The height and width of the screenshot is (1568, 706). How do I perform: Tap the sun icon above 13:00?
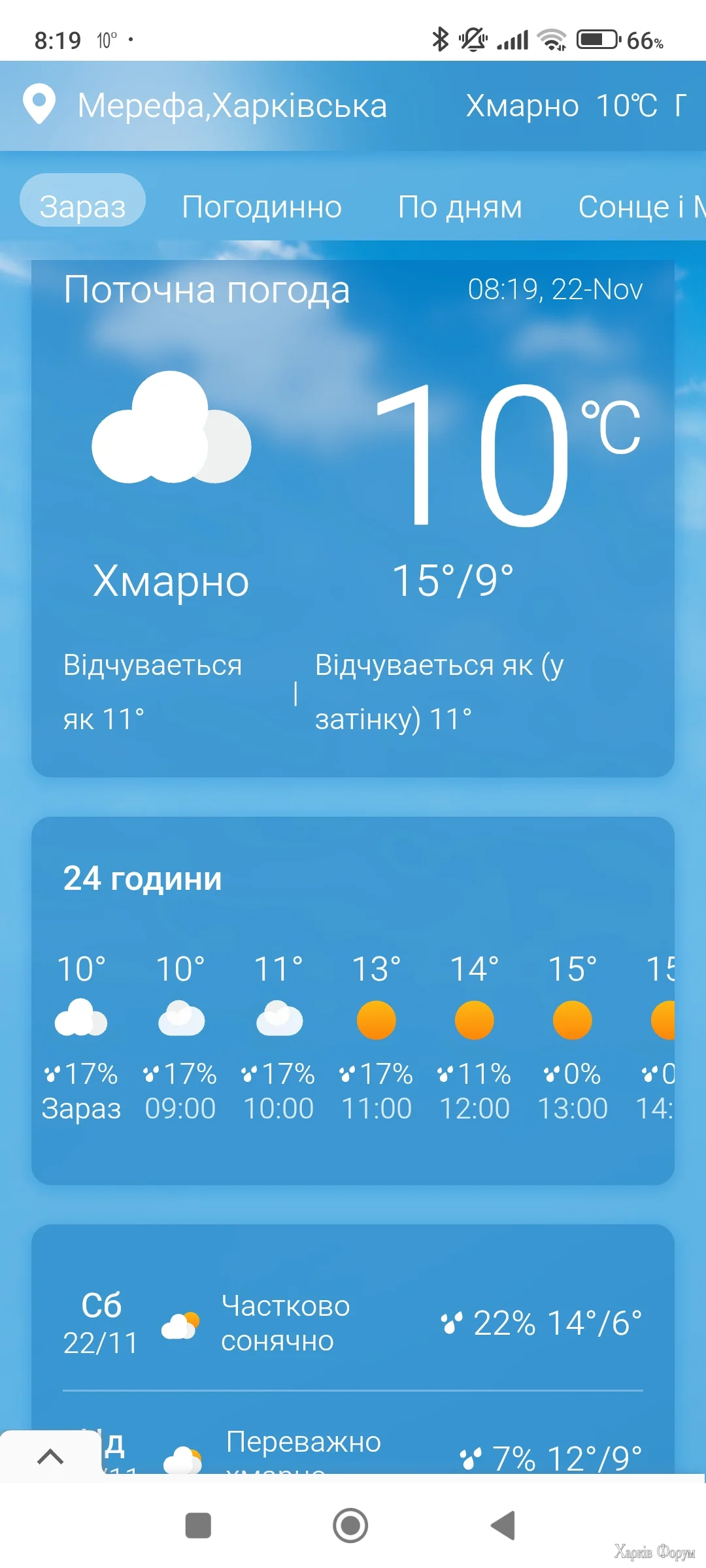pos(572,1019)
